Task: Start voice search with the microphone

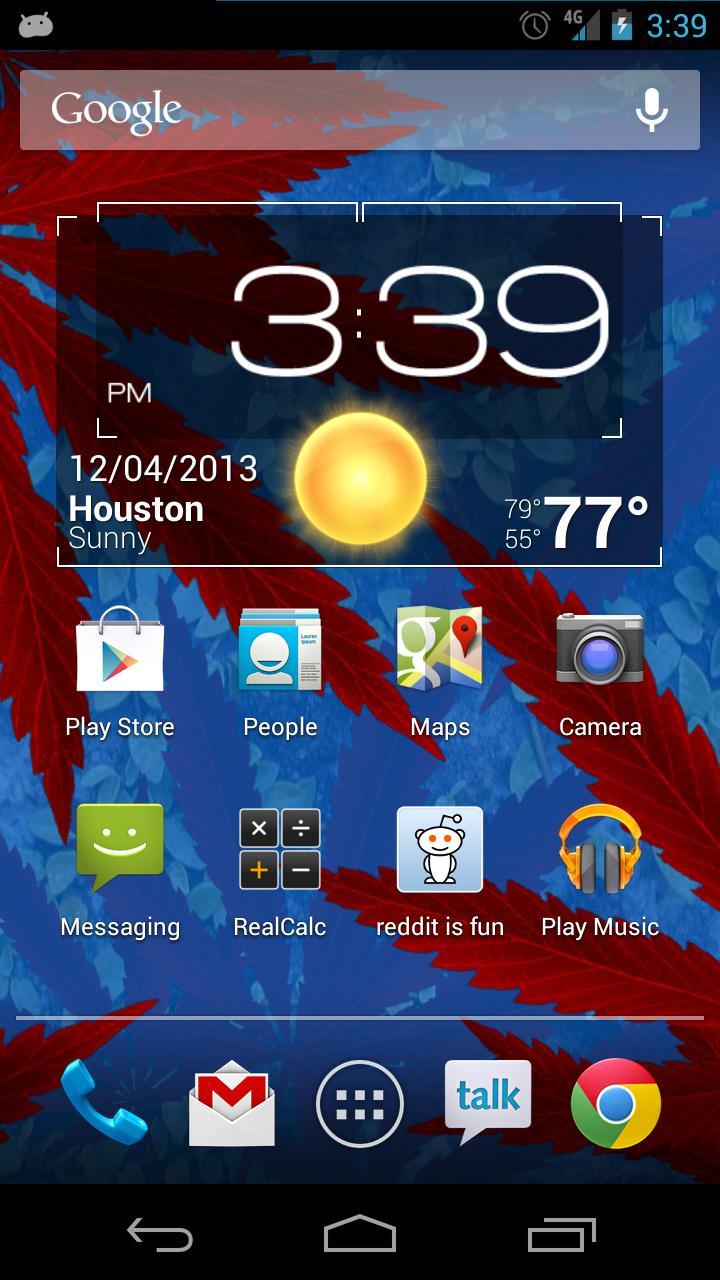Action: click(x=652, y=110)
